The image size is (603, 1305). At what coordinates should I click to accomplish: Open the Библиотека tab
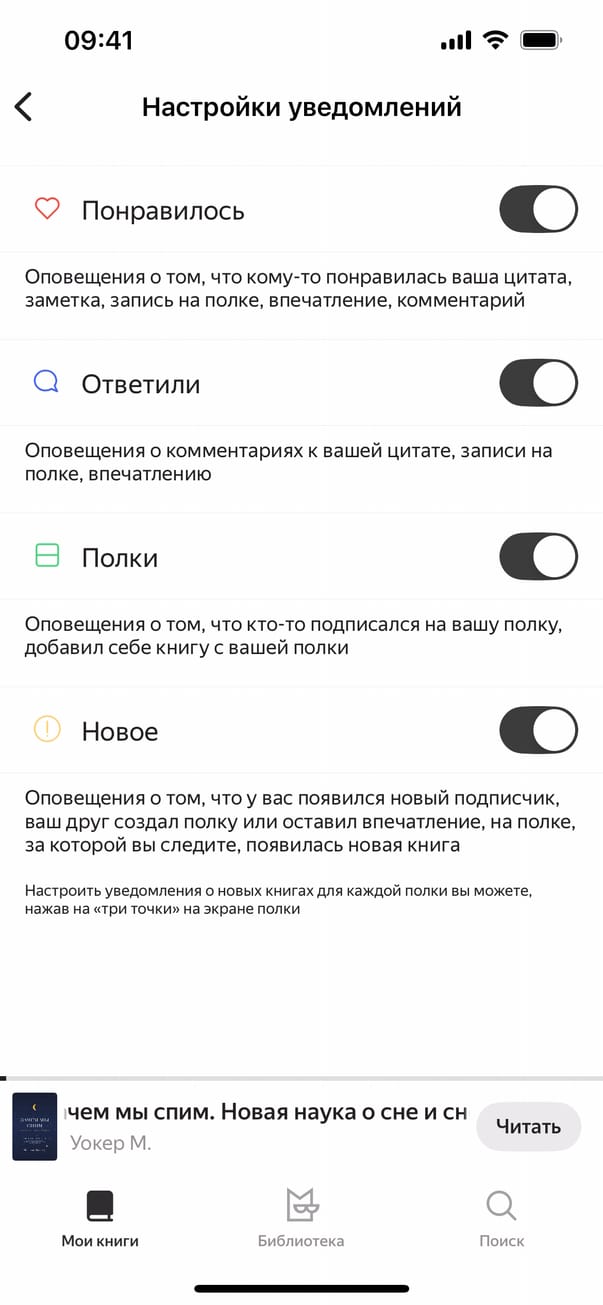coord(301,1218)
